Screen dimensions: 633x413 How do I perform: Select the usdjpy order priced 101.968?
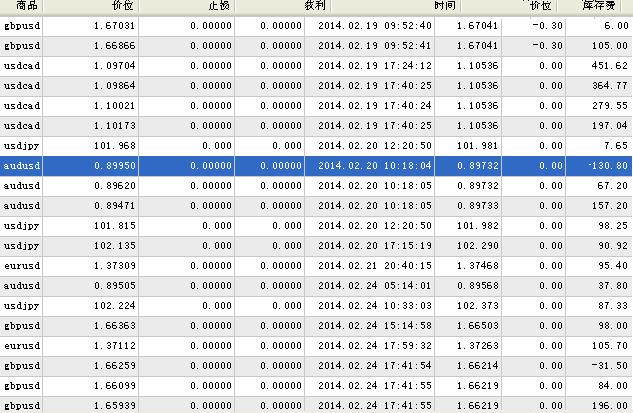point(316,146)
